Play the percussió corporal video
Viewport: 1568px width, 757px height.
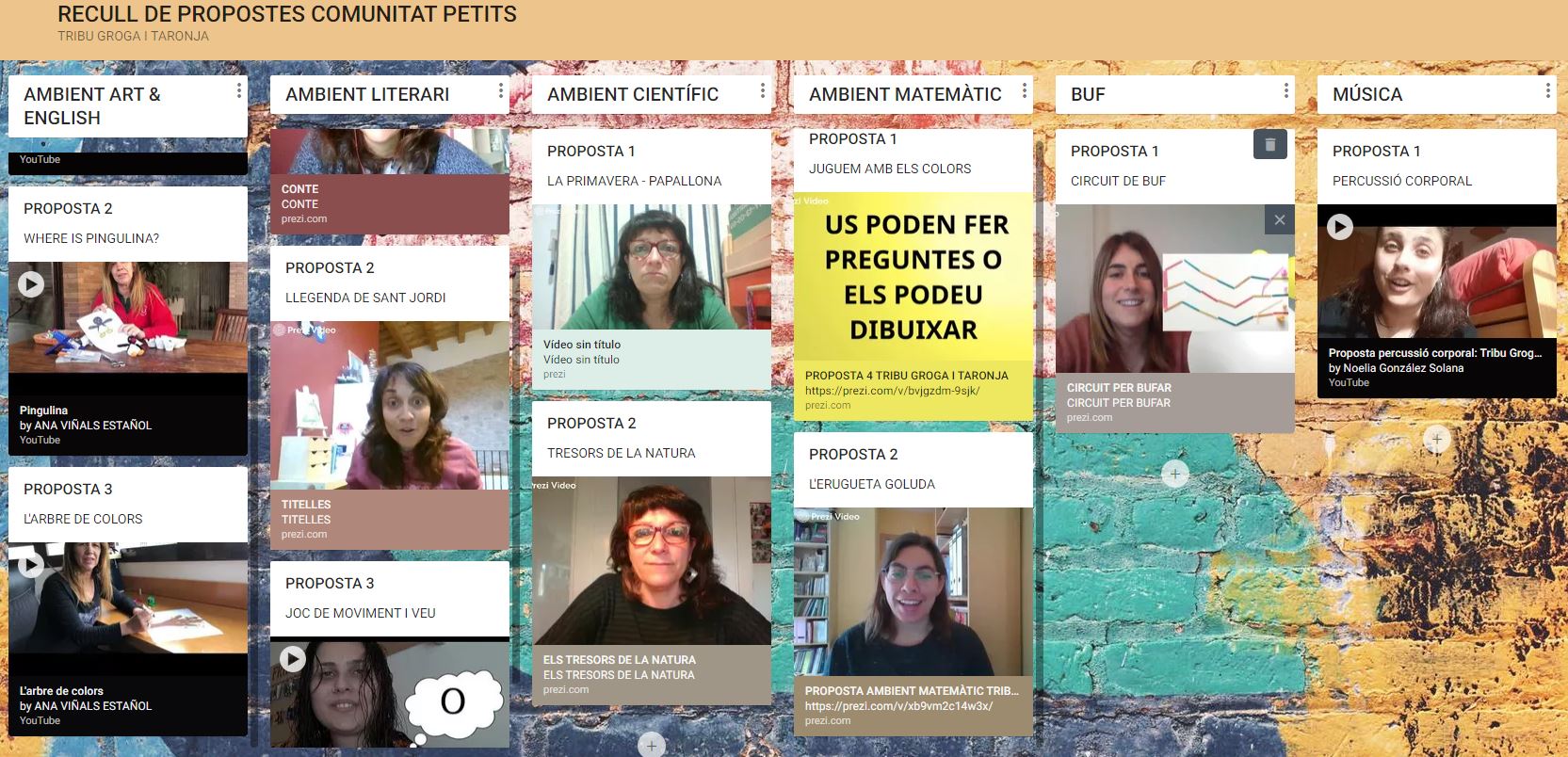[1340, 227]
